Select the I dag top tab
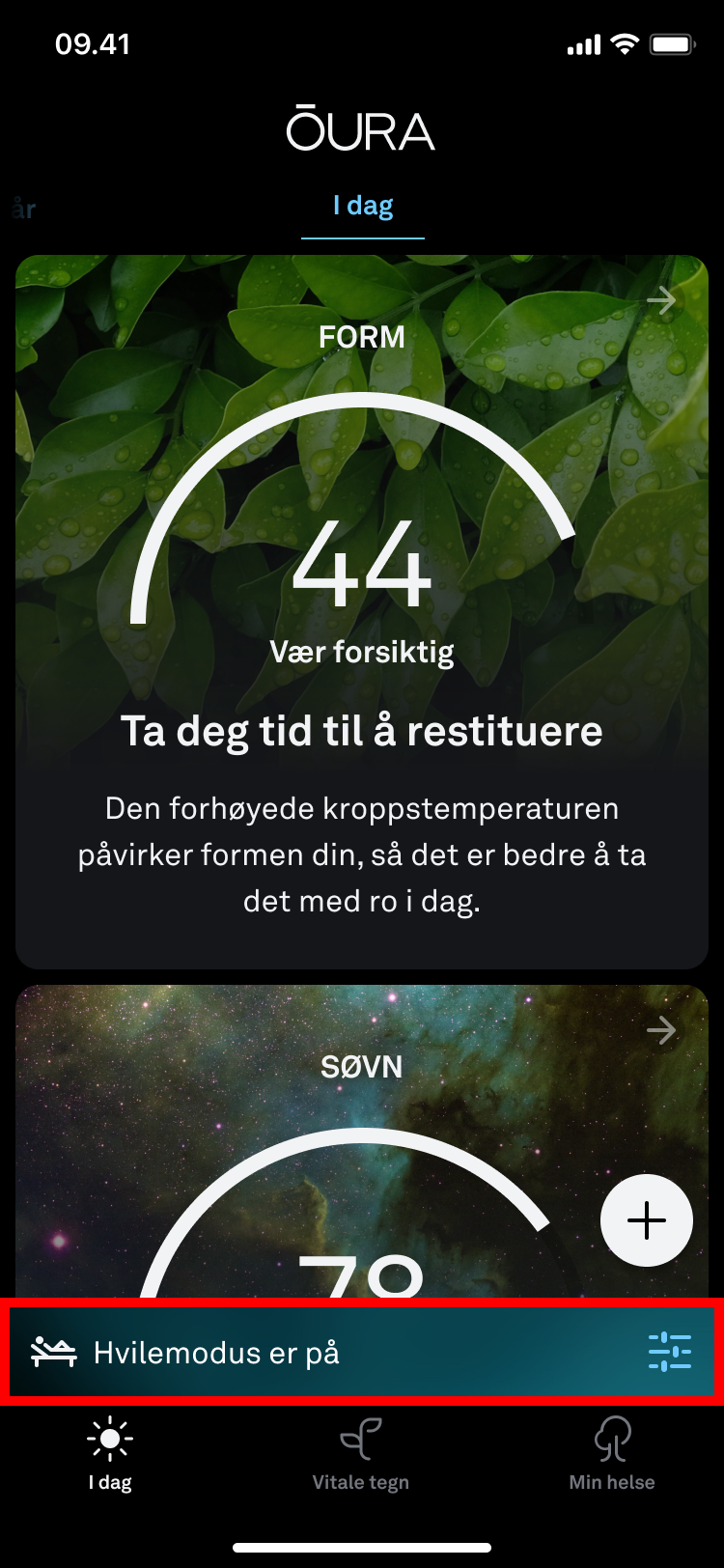 (x=363, y=206)
